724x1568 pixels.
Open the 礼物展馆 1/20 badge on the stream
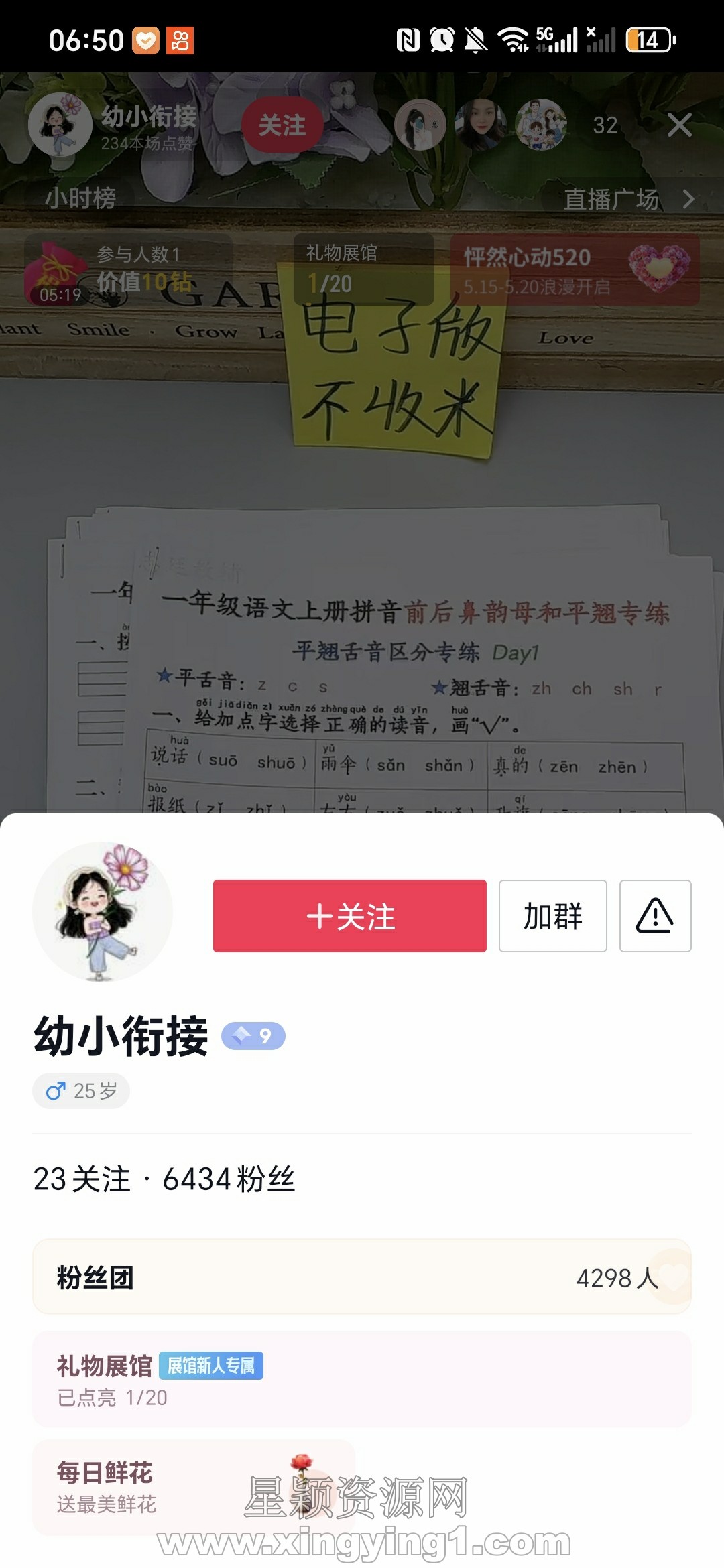(363, 269)
